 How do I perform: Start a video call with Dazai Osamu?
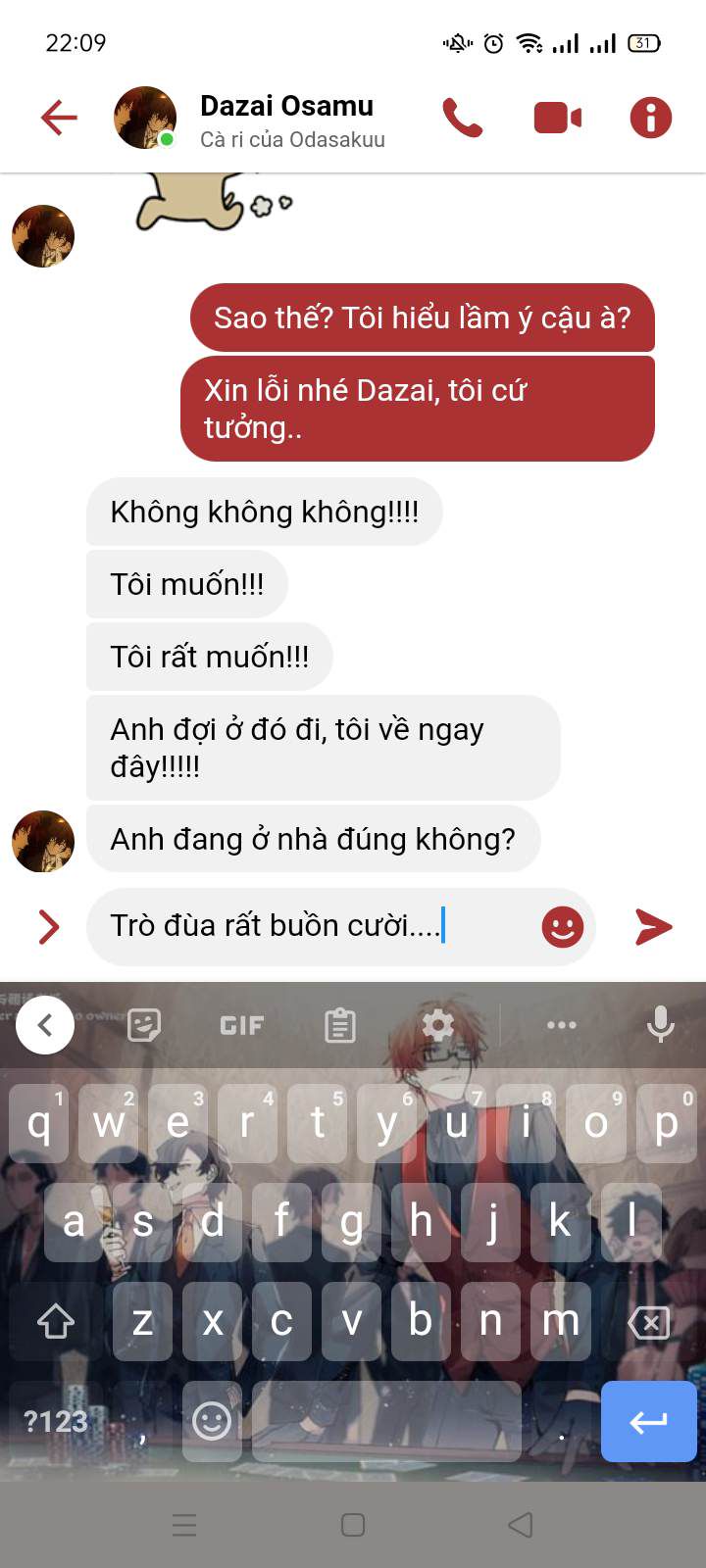click(x=557, y=118)
